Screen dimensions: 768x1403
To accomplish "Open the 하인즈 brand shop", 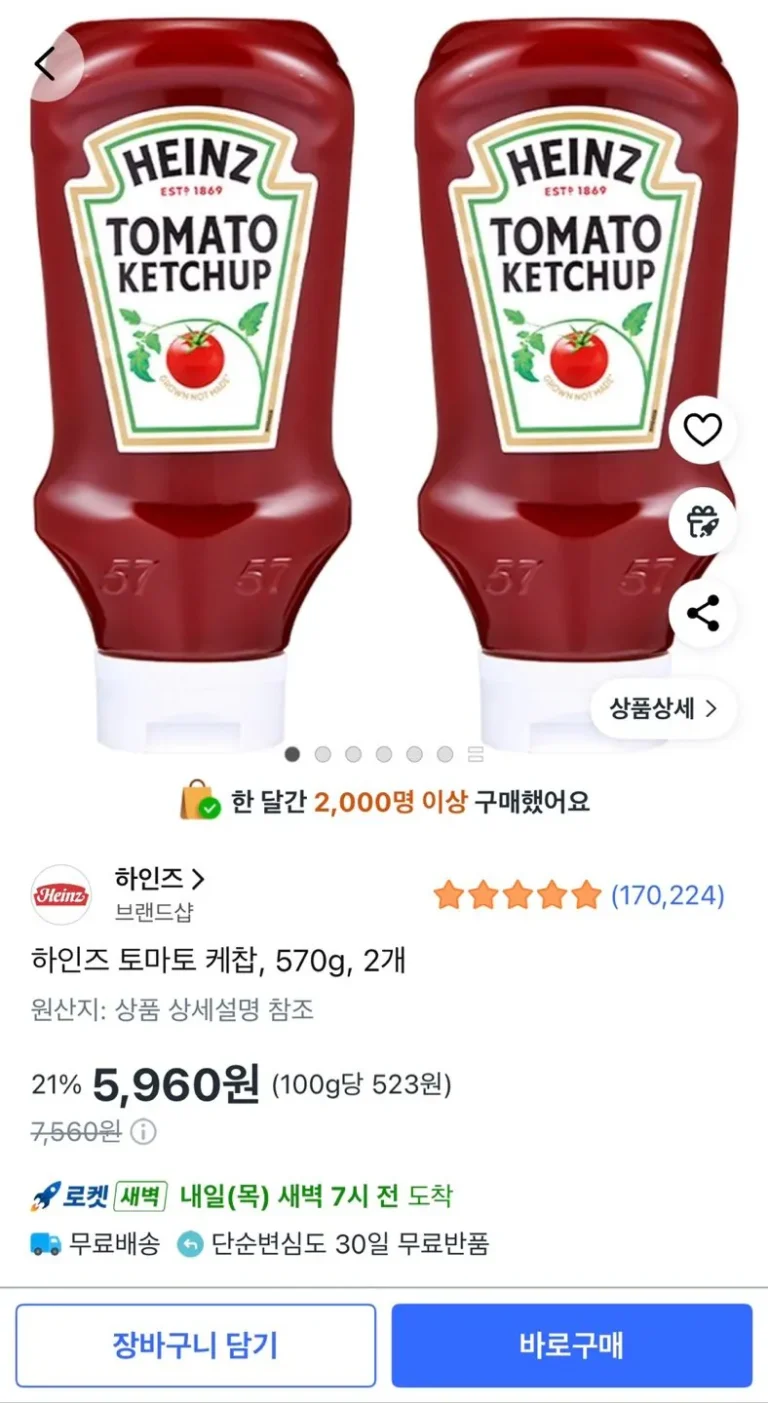I will click(160, 880).
